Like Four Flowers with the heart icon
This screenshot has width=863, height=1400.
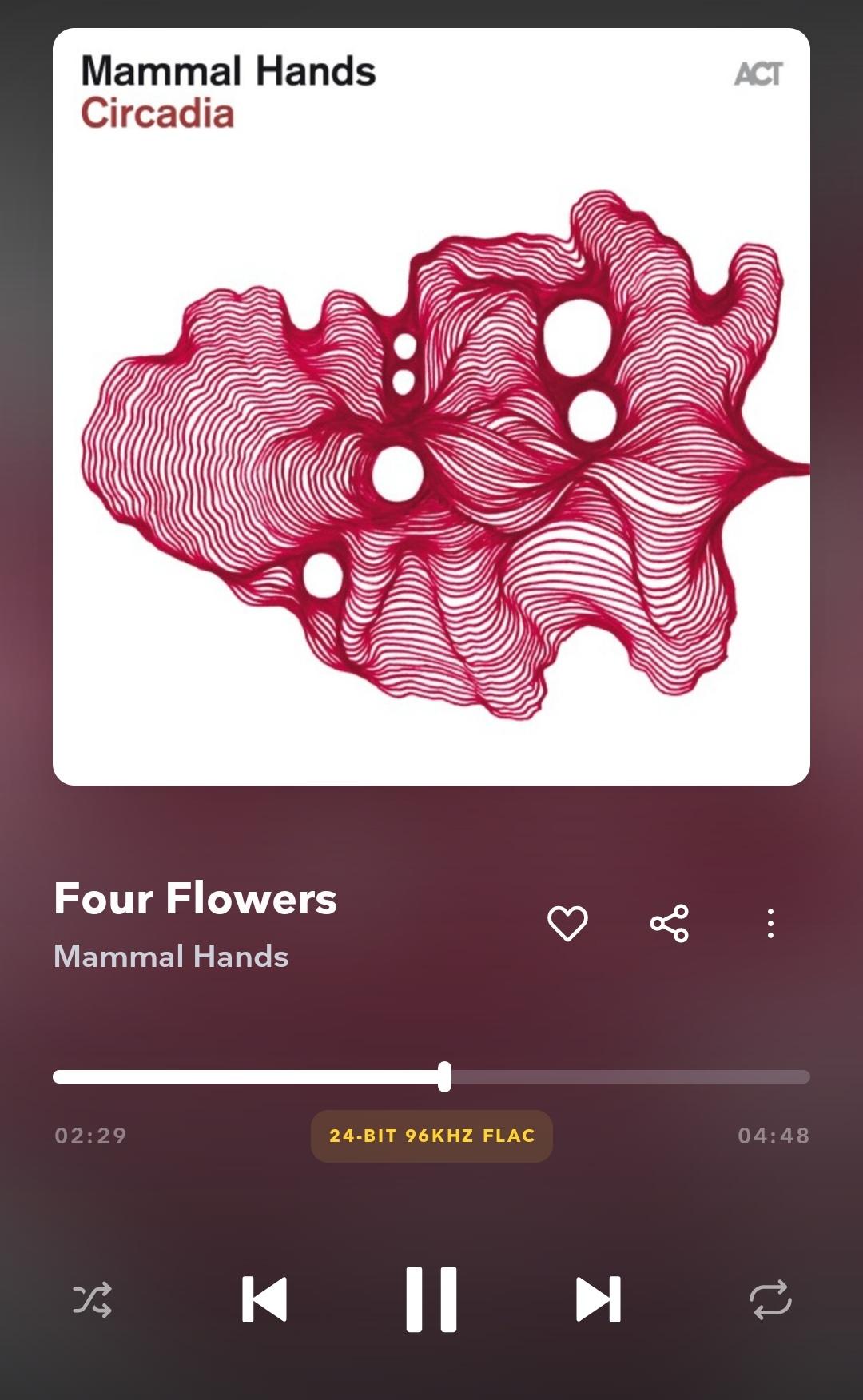click(567, 924)
